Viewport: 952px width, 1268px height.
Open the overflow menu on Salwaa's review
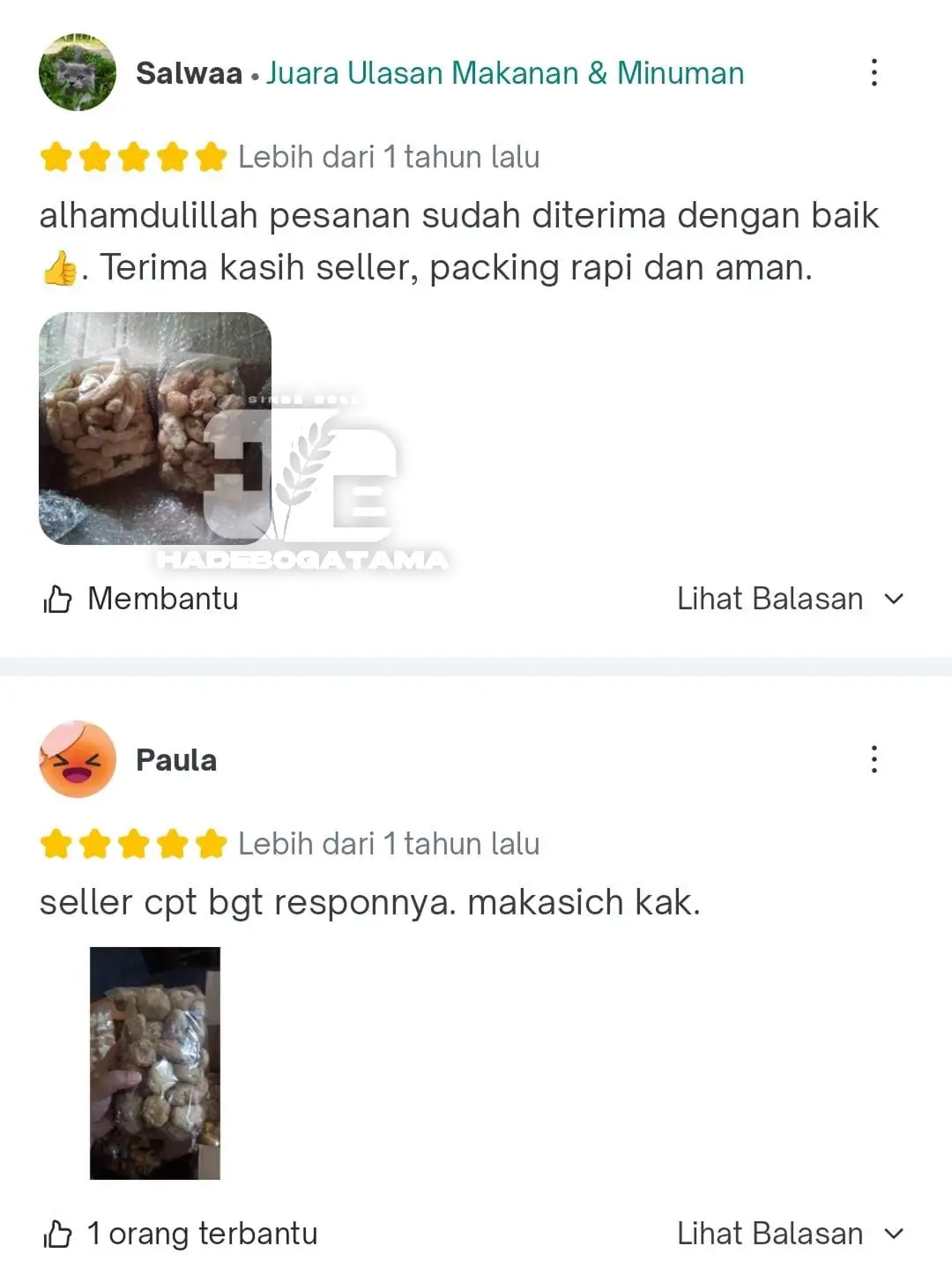tap(874, 72)
